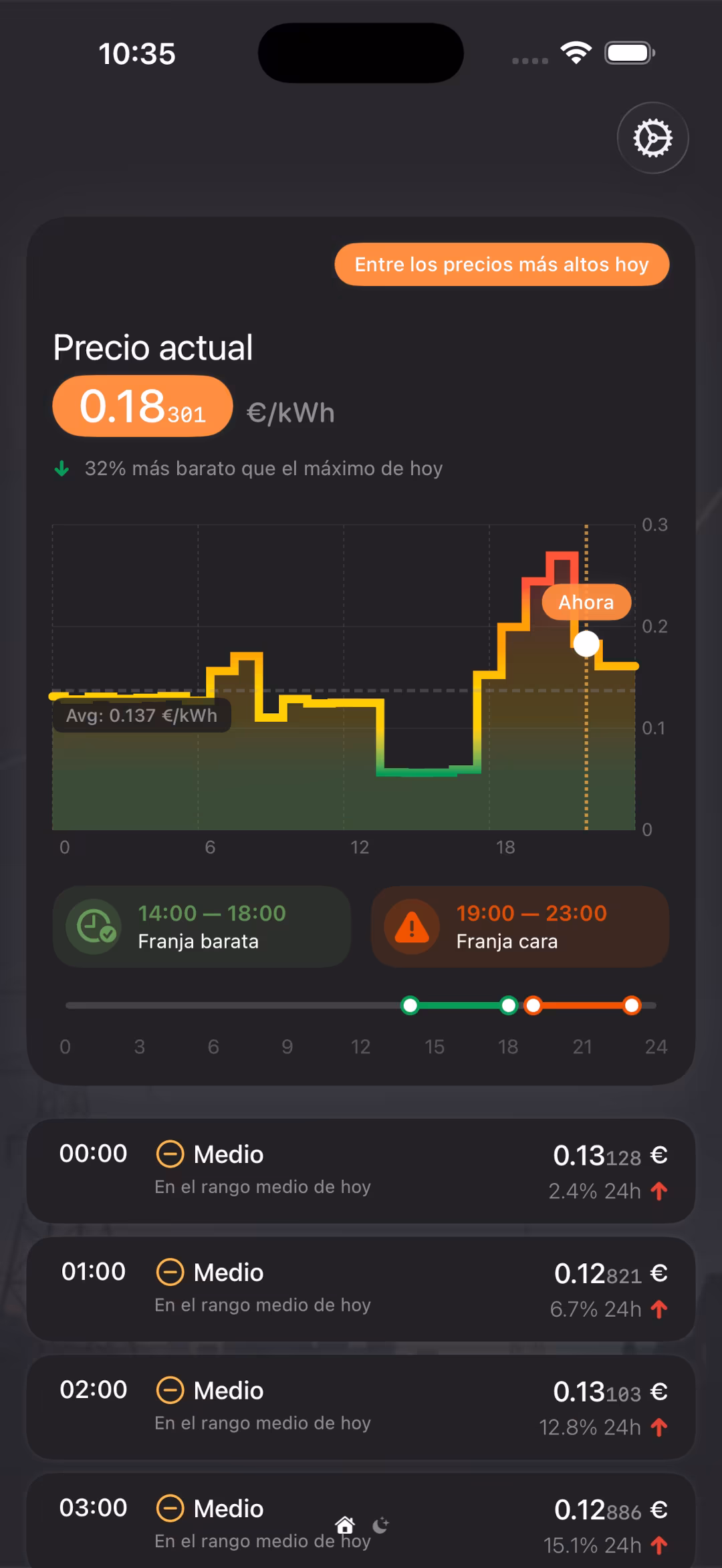The image size is (722, 1568).
Task: Click the Medio circle icon on the 02:00 row
Action: pos(171,1391)
